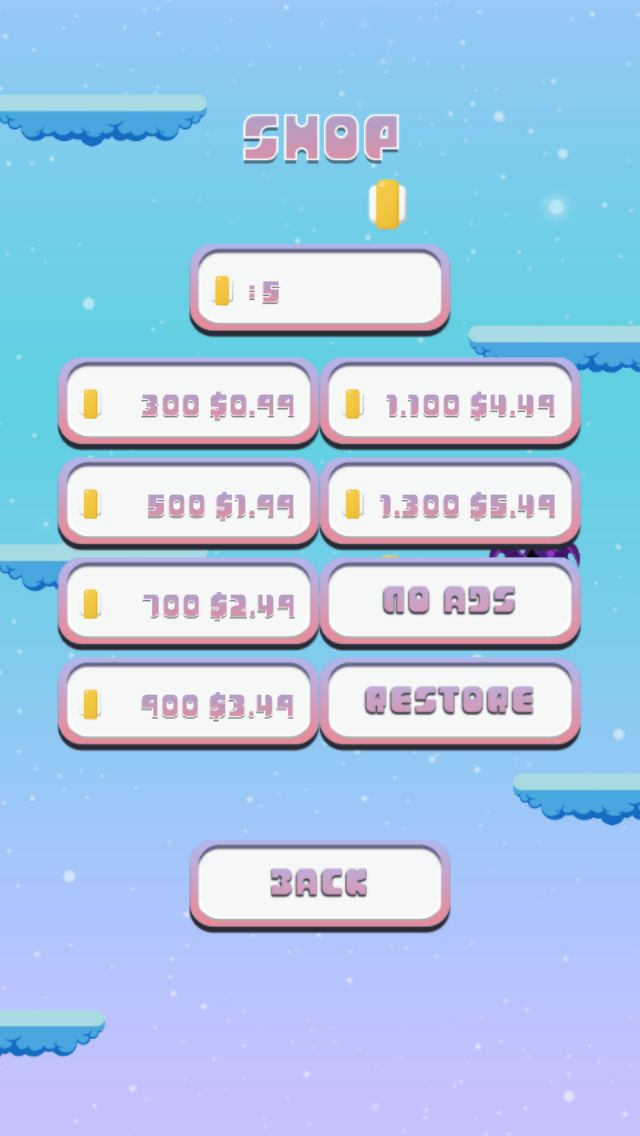Purchase 1,100 coins for $4.49

click(450, 402)
